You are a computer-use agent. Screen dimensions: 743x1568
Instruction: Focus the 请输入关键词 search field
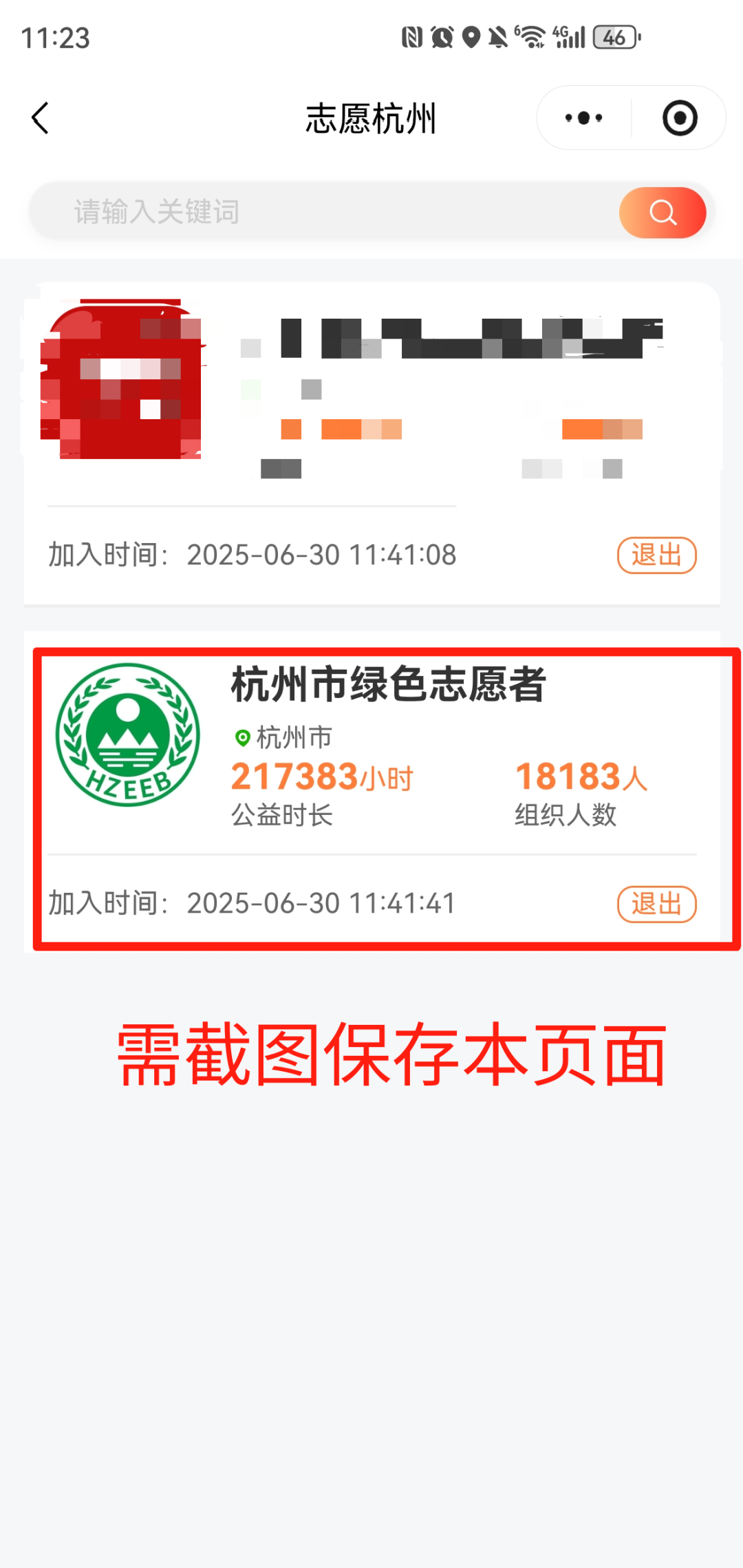pos(323,212)
